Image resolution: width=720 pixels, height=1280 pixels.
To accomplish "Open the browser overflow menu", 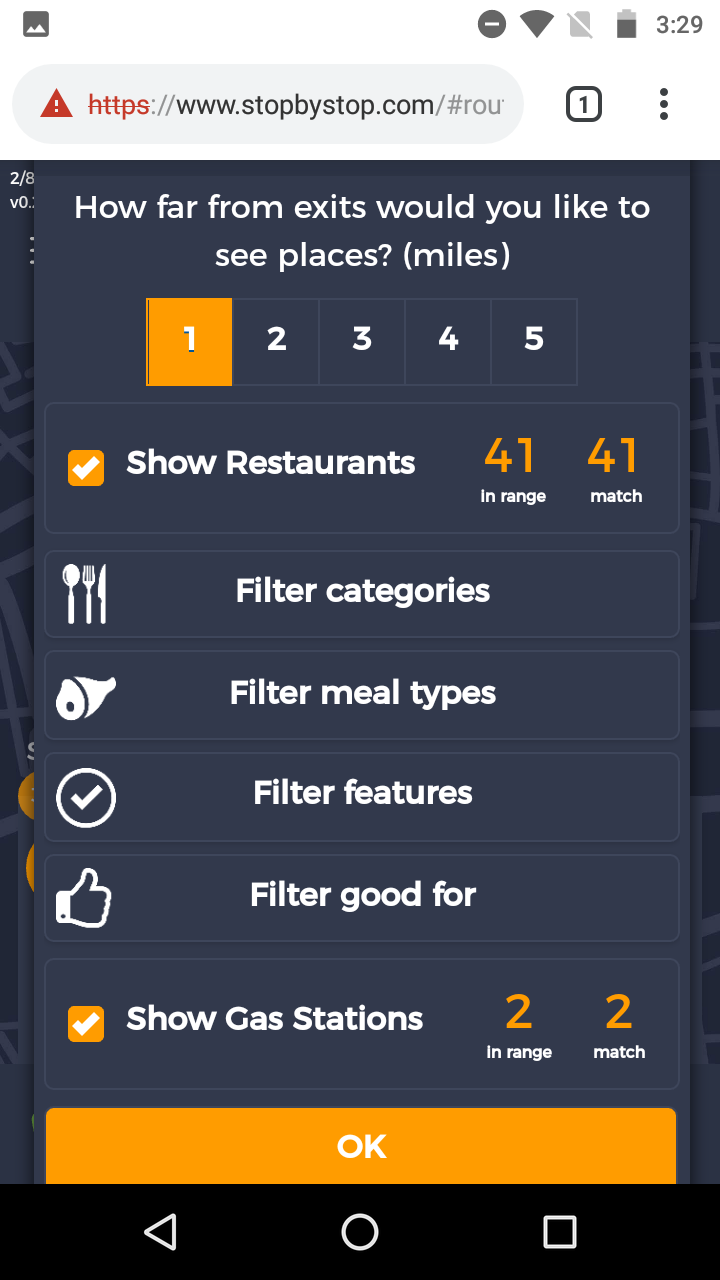I will pos(664,105).
